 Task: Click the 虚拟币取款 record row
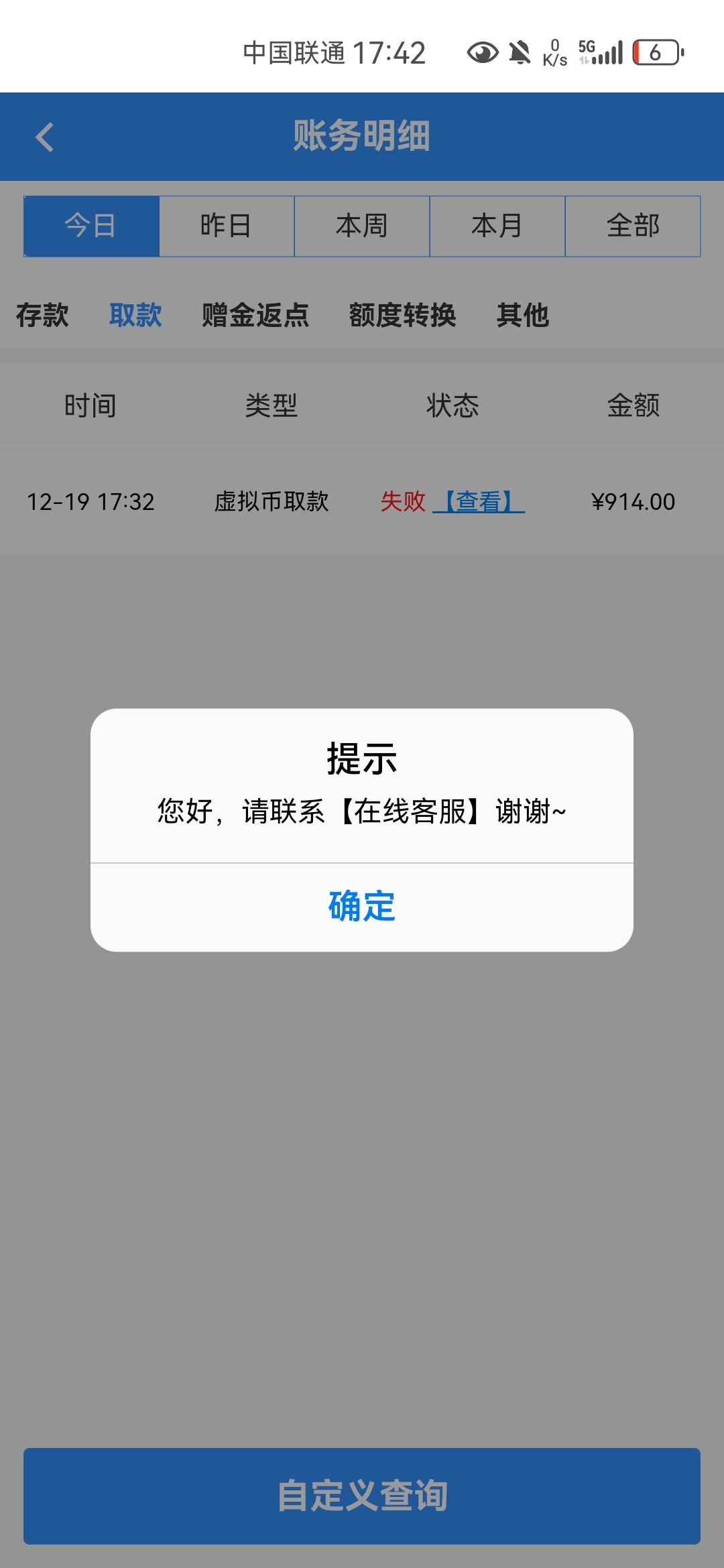(x=271, y=501)
